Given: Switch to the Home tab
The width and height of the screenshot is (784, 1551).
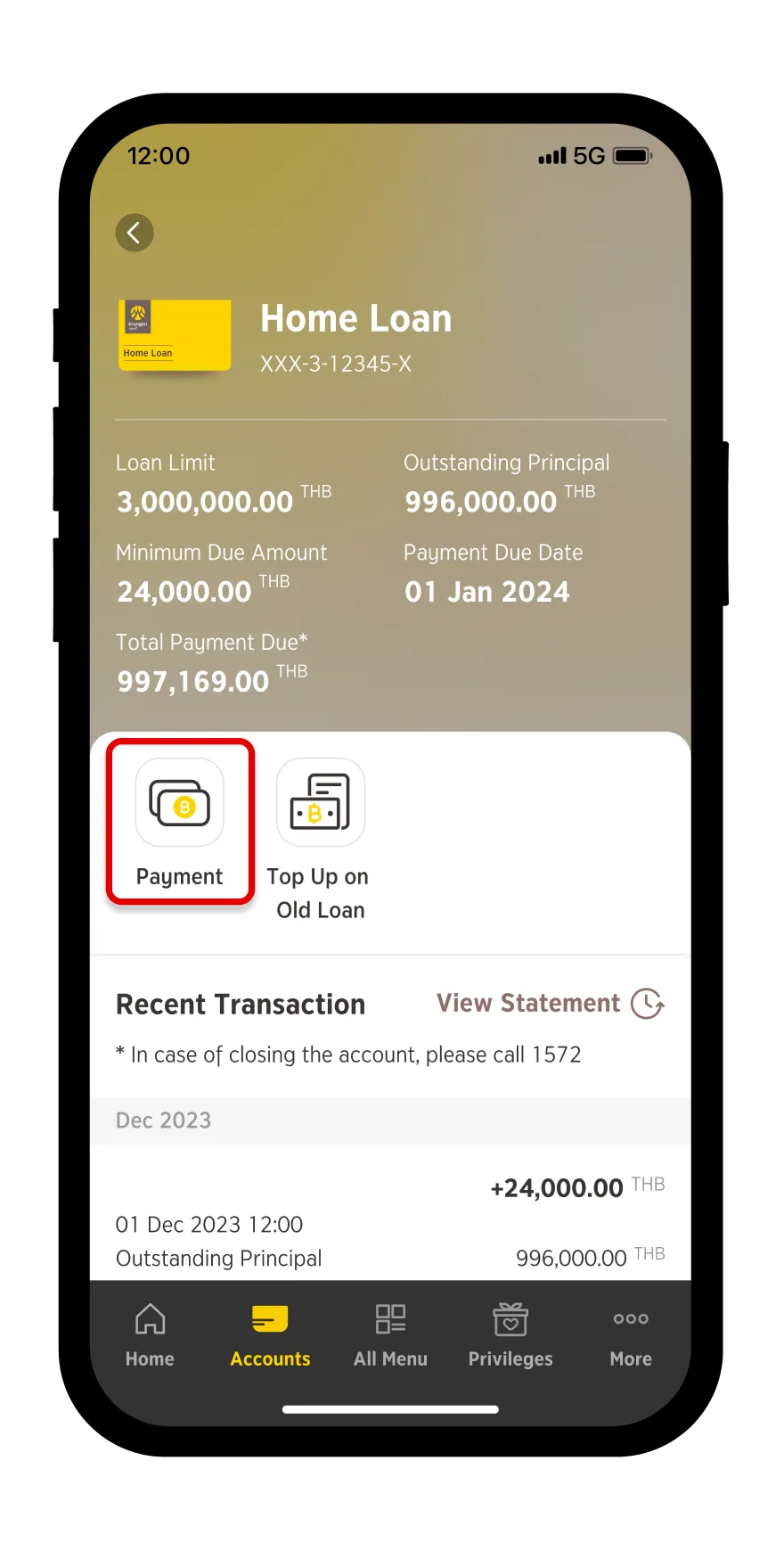Looking at the screenshot, I should click(x=150, y=1335).
